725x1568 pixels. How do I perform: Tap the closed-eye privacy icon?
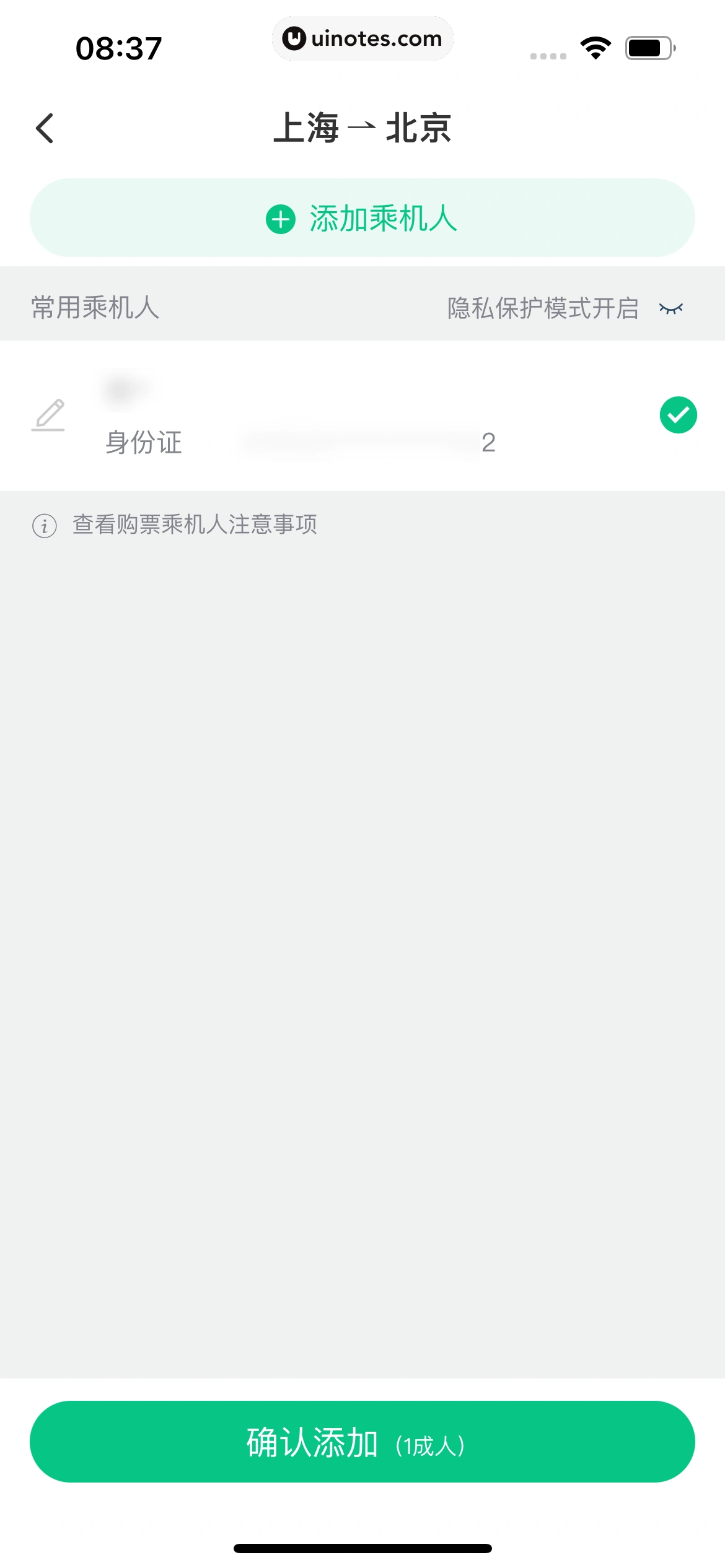pos(672,308)
